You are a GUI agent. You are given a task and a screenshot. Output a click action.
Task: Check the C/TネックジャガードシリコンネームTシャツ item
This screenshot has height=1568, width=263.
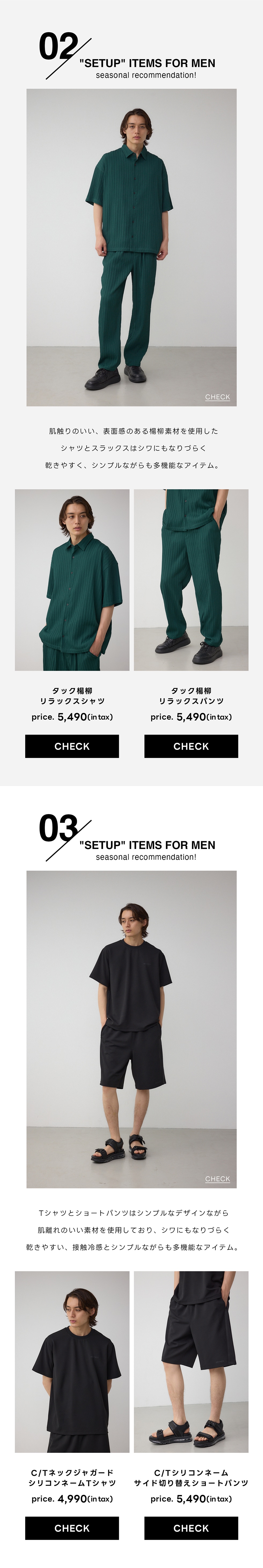pyautogui.click(x=72, y=1527)
